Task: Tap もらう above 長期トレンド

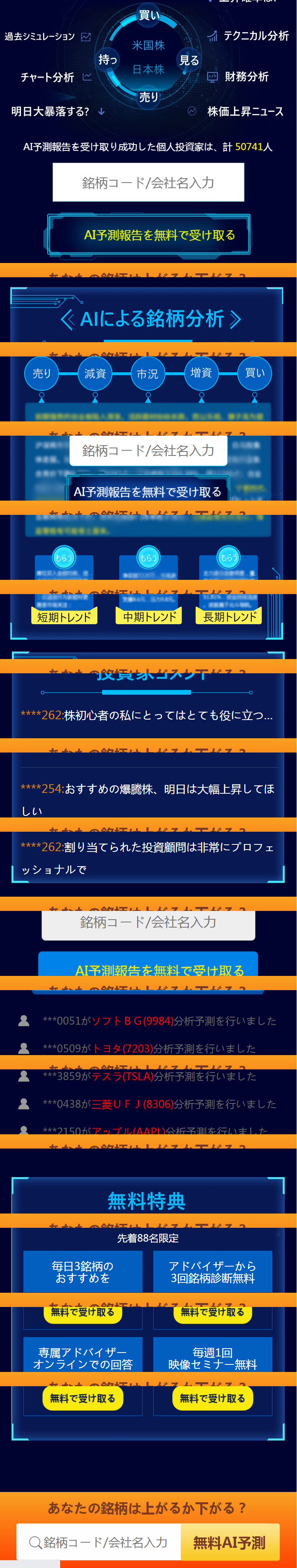Action: pos(229,558)
